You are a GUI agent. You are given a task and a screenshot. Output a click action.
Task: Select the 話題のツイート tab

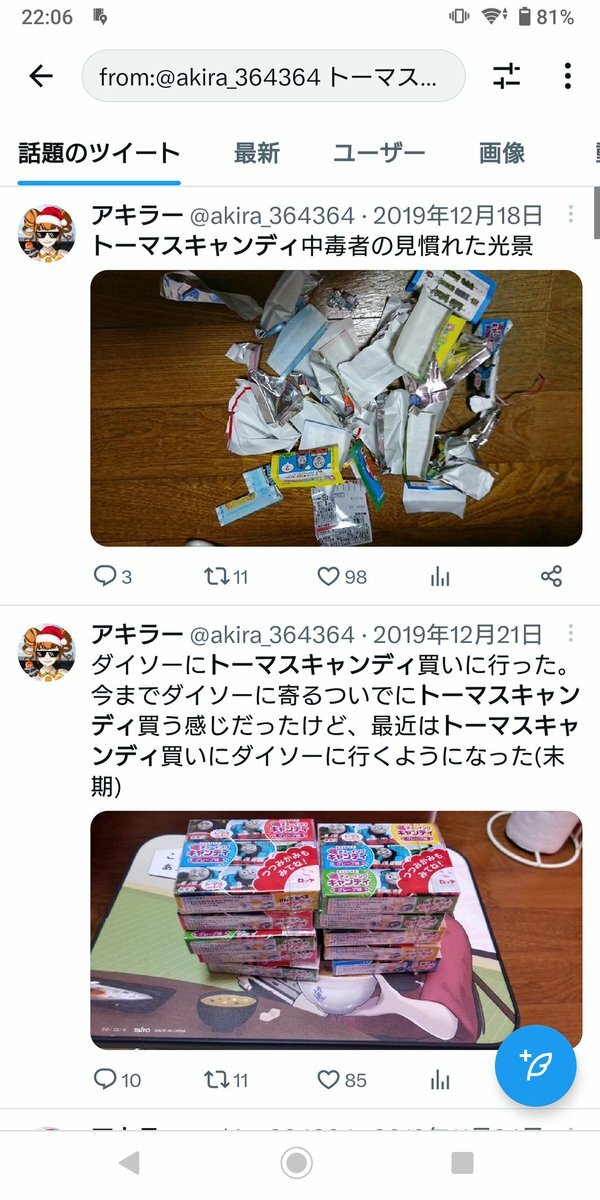point(99,153)
